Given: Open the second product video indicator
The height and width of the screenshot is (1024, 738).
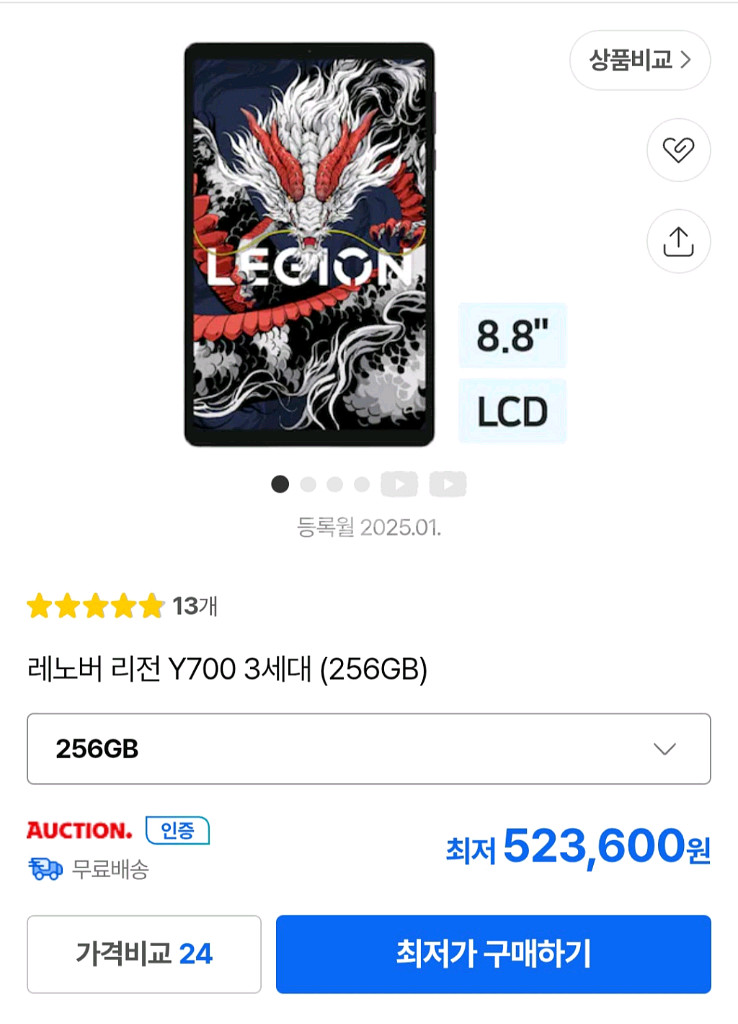Looking at the screenshot, I should pos(448,484).
